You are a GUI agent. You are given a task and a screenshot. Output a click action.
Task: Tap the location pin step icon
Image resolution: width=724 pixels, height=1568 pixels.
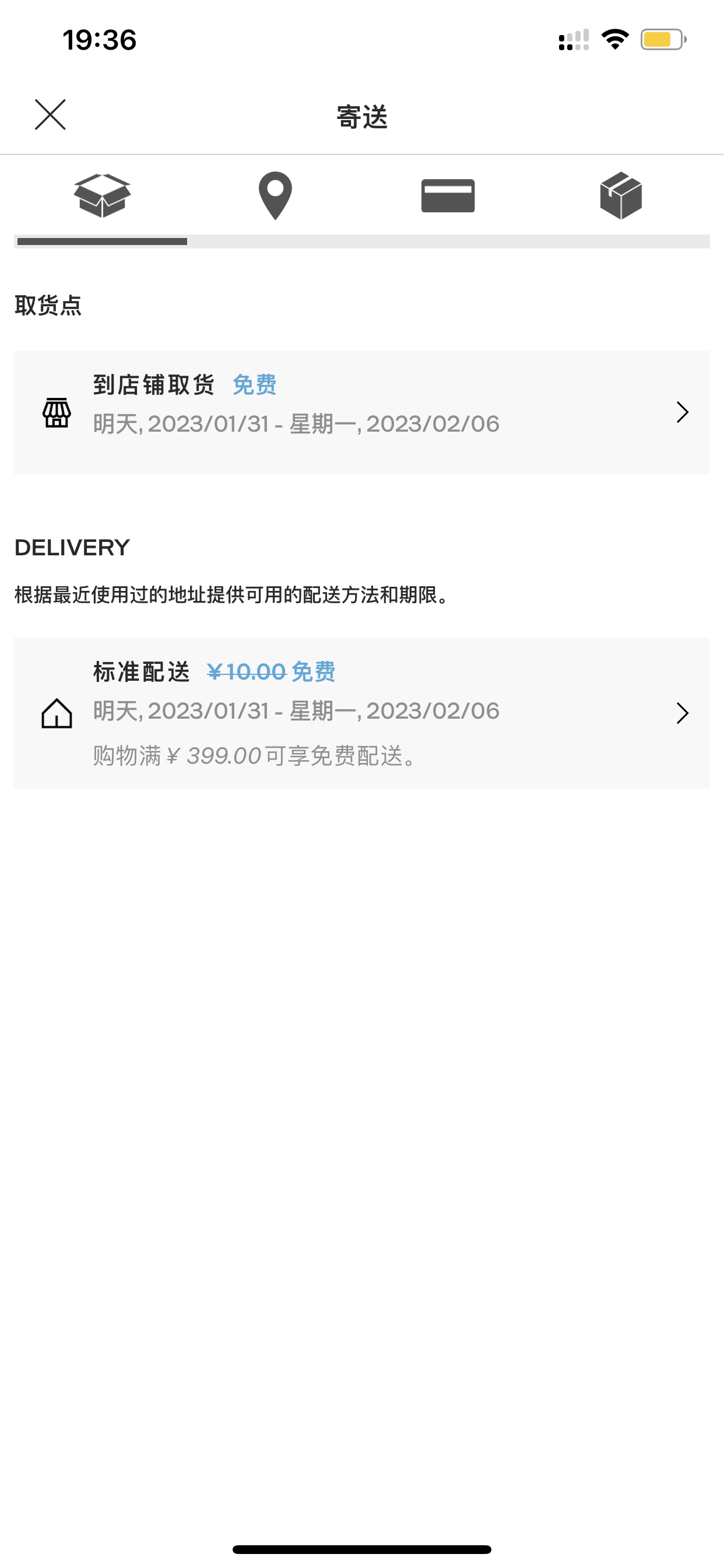275,196
